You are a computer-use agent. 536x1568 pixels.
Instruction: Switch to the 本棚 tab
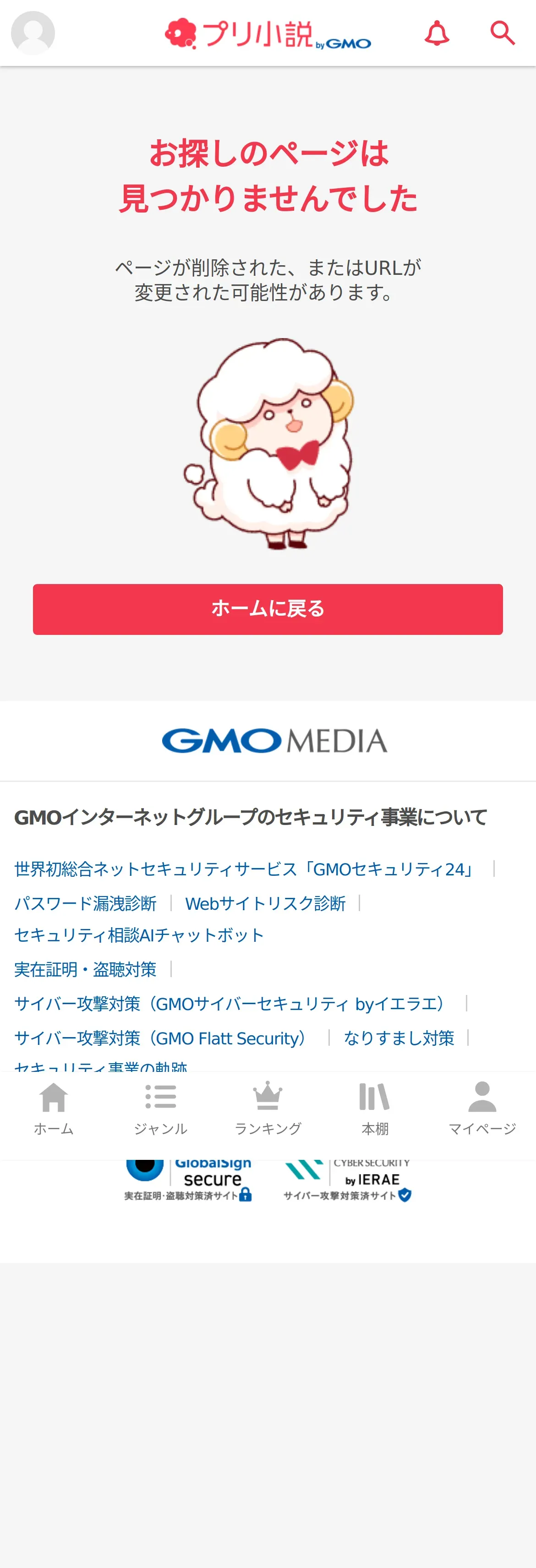click(375, 1109)
